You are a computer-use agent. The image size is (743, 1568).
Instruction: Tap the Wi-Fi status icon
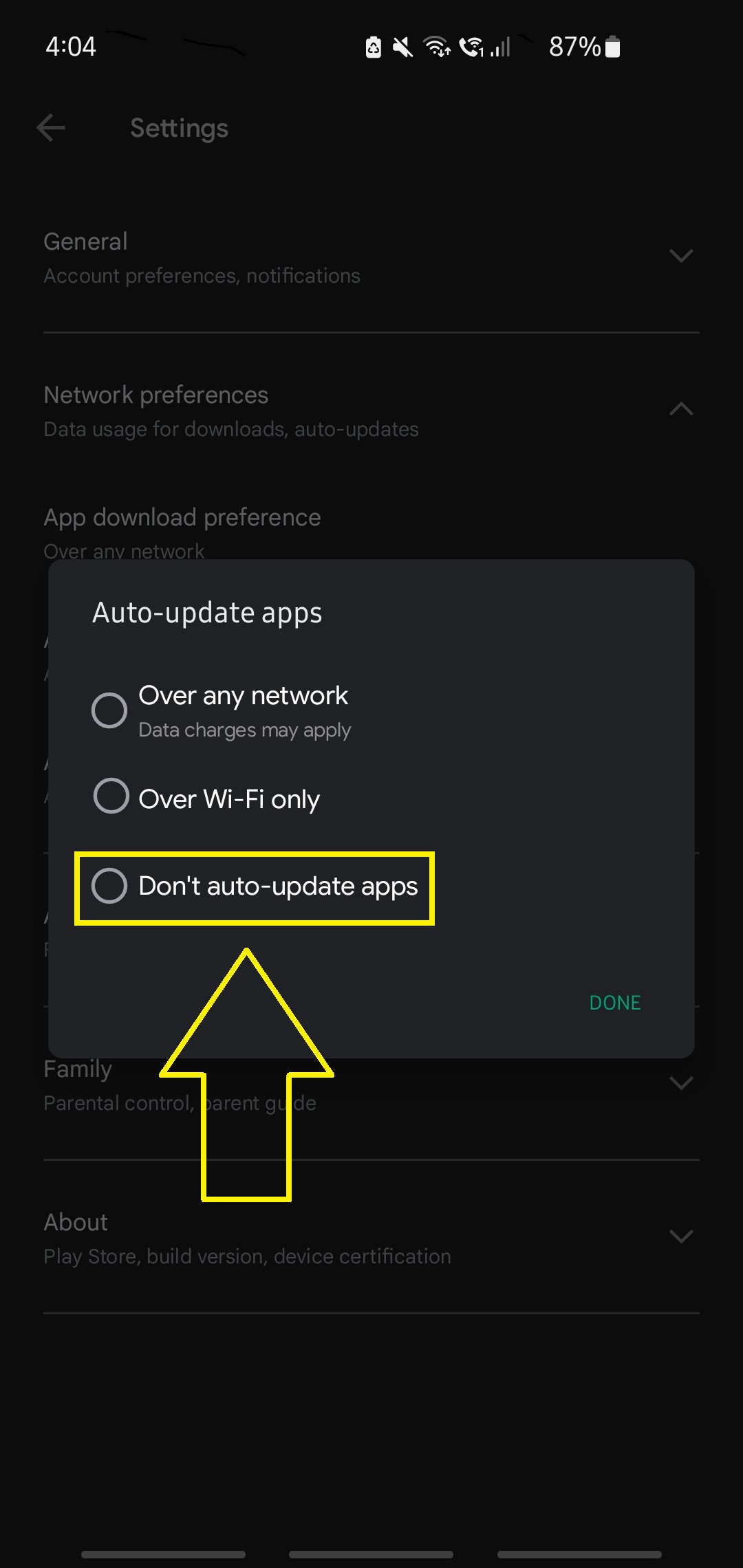(438, 46)
